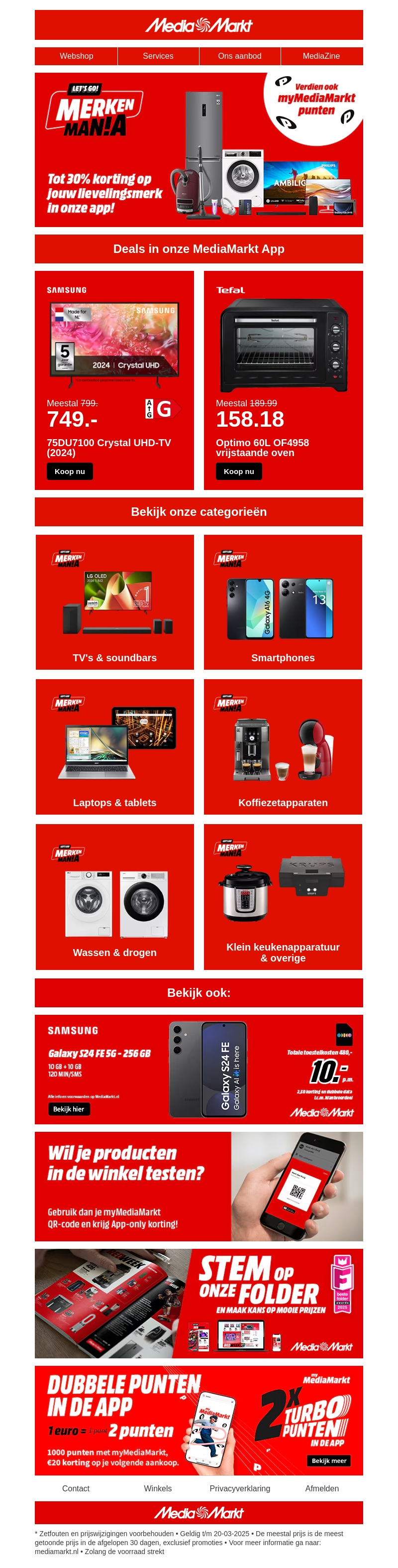Tap Koop nu for Samsung Crystal UHD-TV

pos(69,471)
